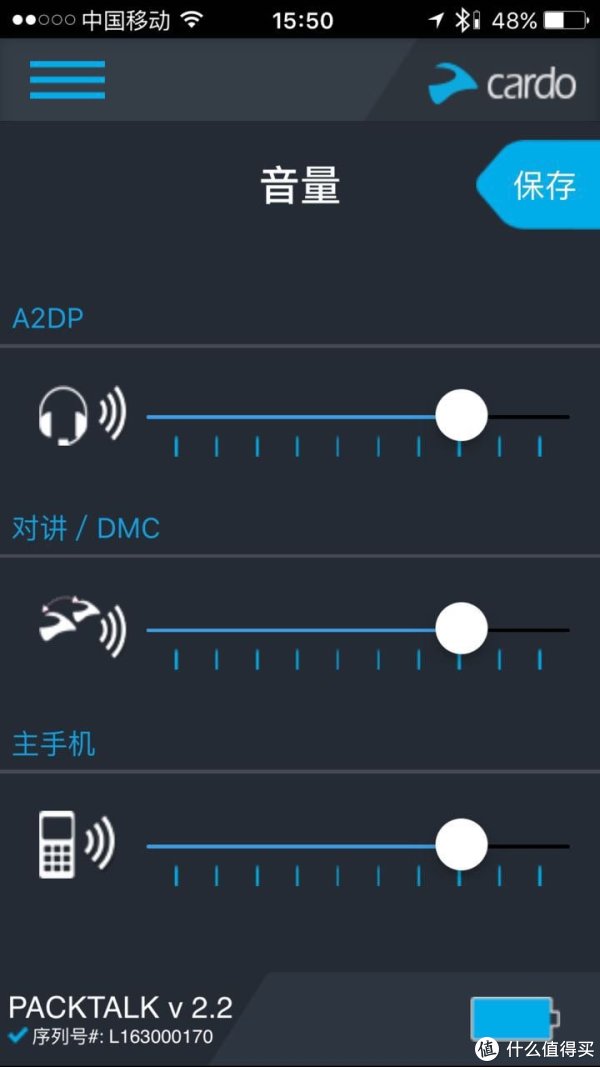Tap the A2DP volume slider
600x1067 pixels.
[x=358, y=416]
